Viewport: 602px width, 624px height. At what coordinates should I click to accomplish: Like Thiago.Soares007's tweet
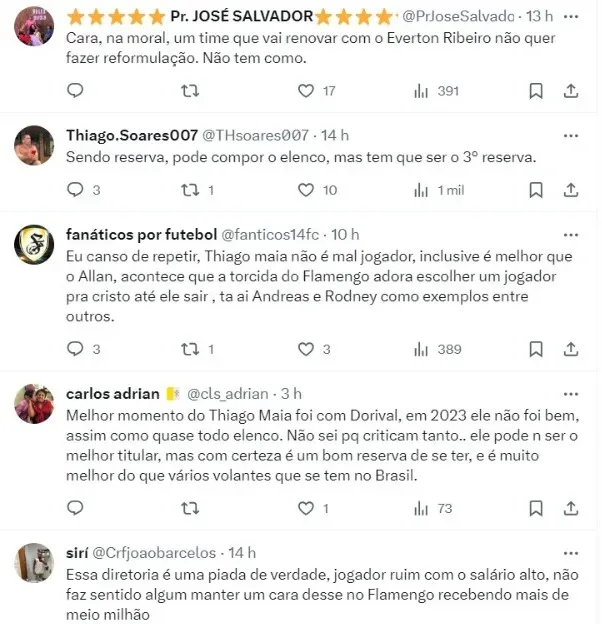[307, 190]
